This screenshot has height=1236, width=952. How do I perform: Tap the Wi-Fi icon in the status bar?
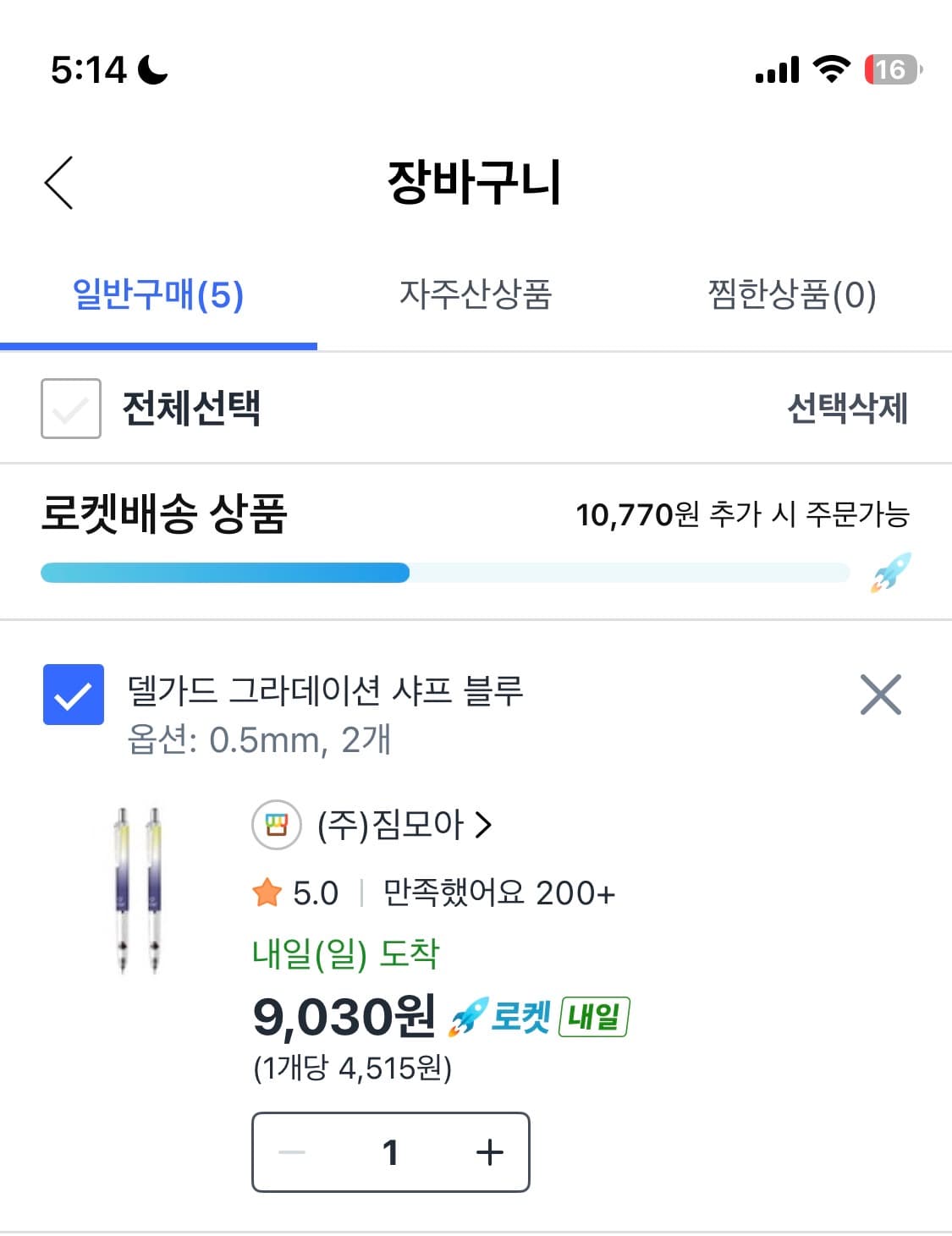[831, 71]
